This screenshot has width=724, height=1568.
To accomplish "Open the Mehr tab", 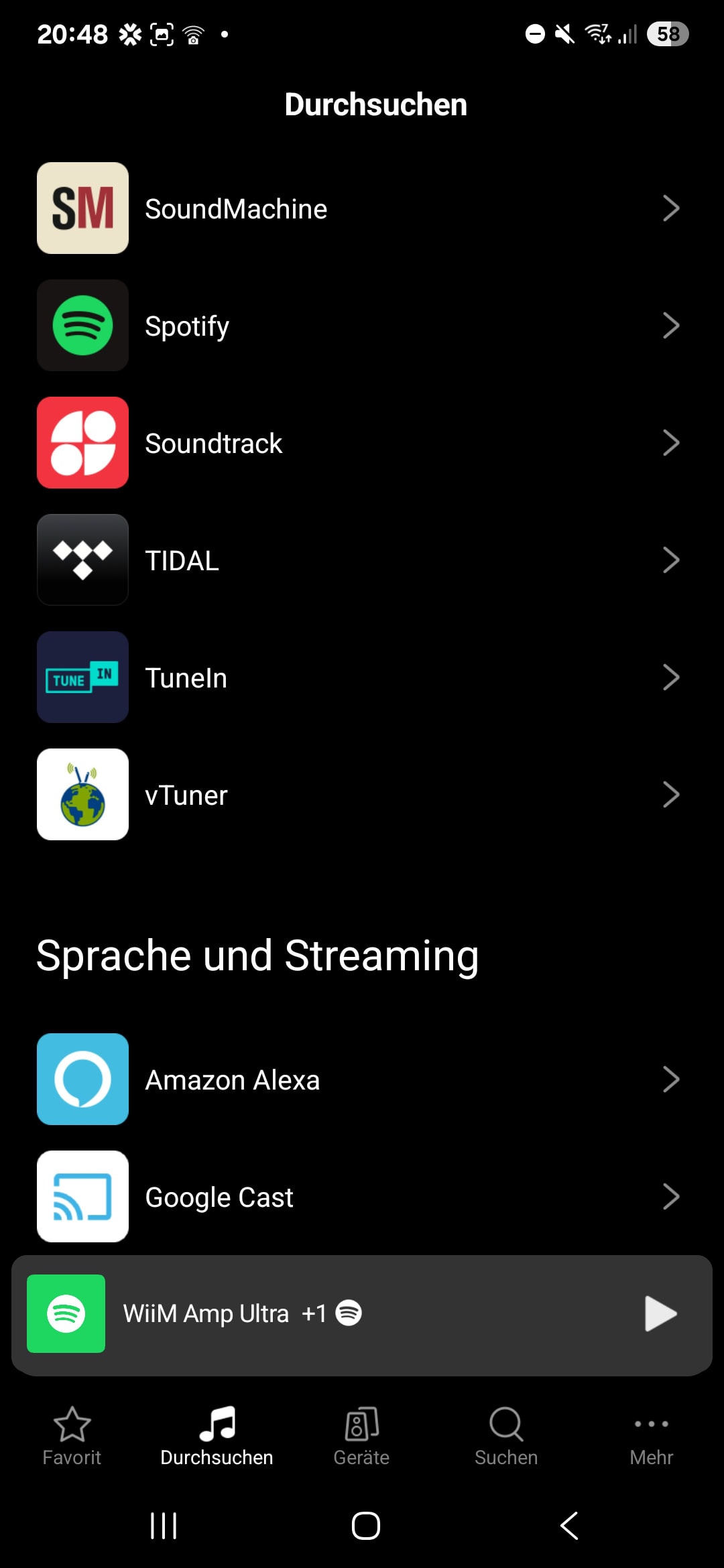I will point(651,1436).
